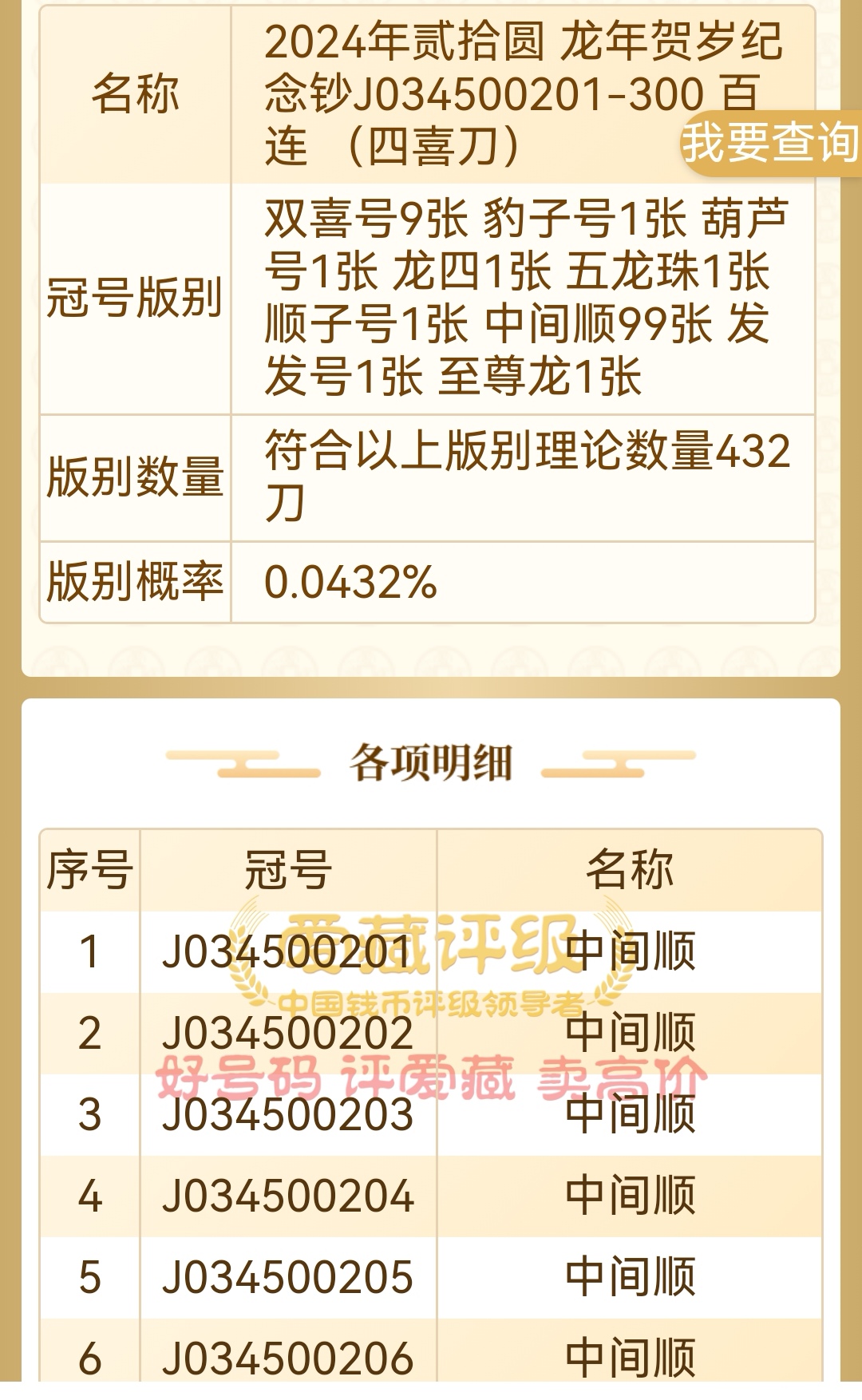Image resolution: width=862 pixels, height=1400 pixels.
Task: Tap the 我要查询 floating button
Action: pyautogui.click(x=771, y=144)
